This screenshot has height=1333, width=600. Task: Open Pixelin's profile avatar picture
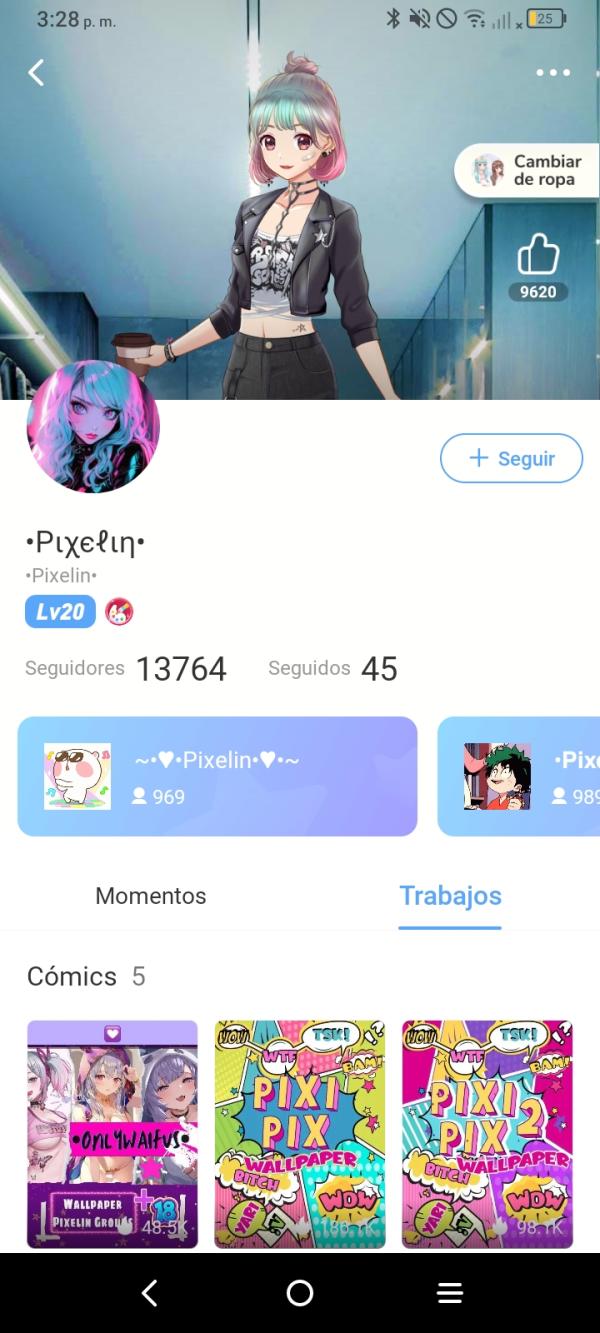[93, 427]
